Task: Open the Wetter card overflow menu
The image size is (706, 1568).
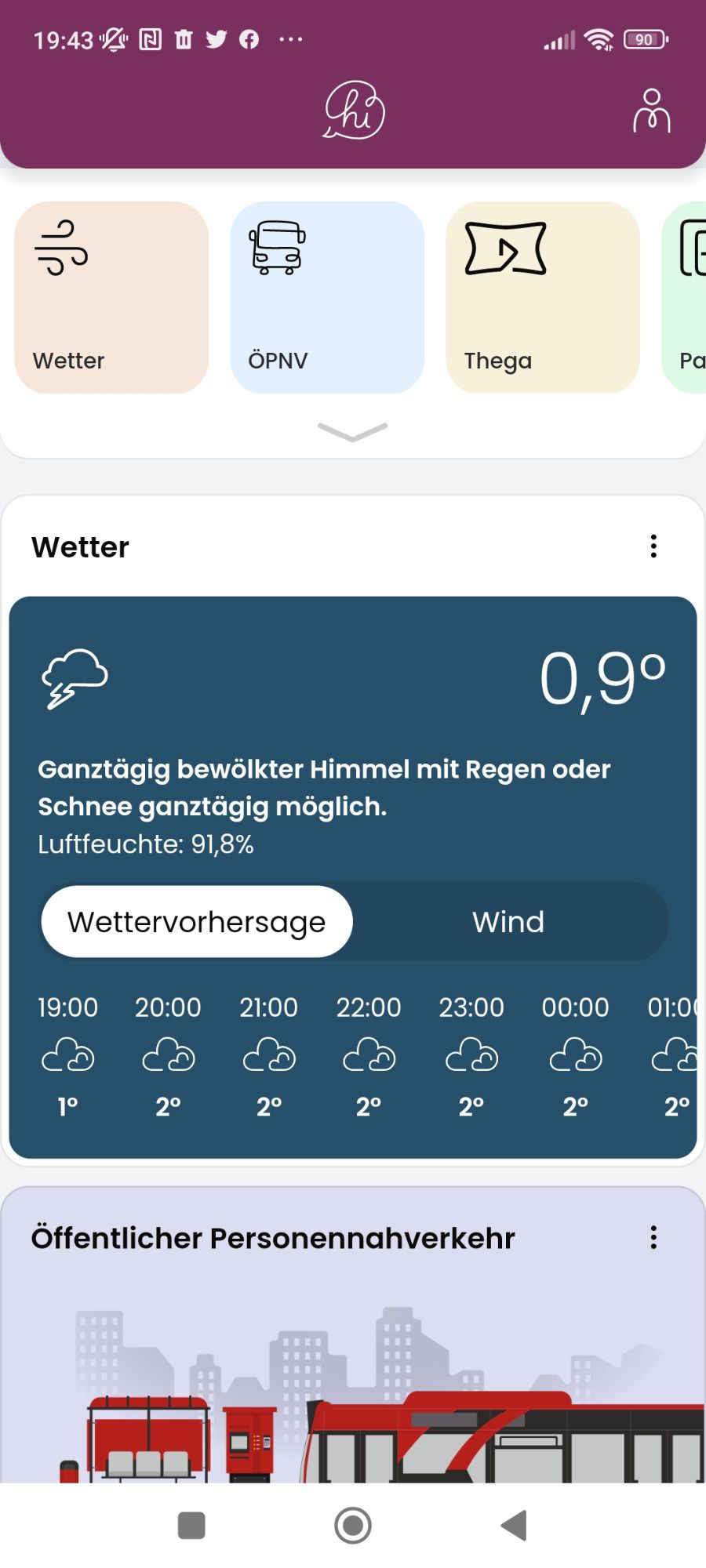Action: [653, 546]
